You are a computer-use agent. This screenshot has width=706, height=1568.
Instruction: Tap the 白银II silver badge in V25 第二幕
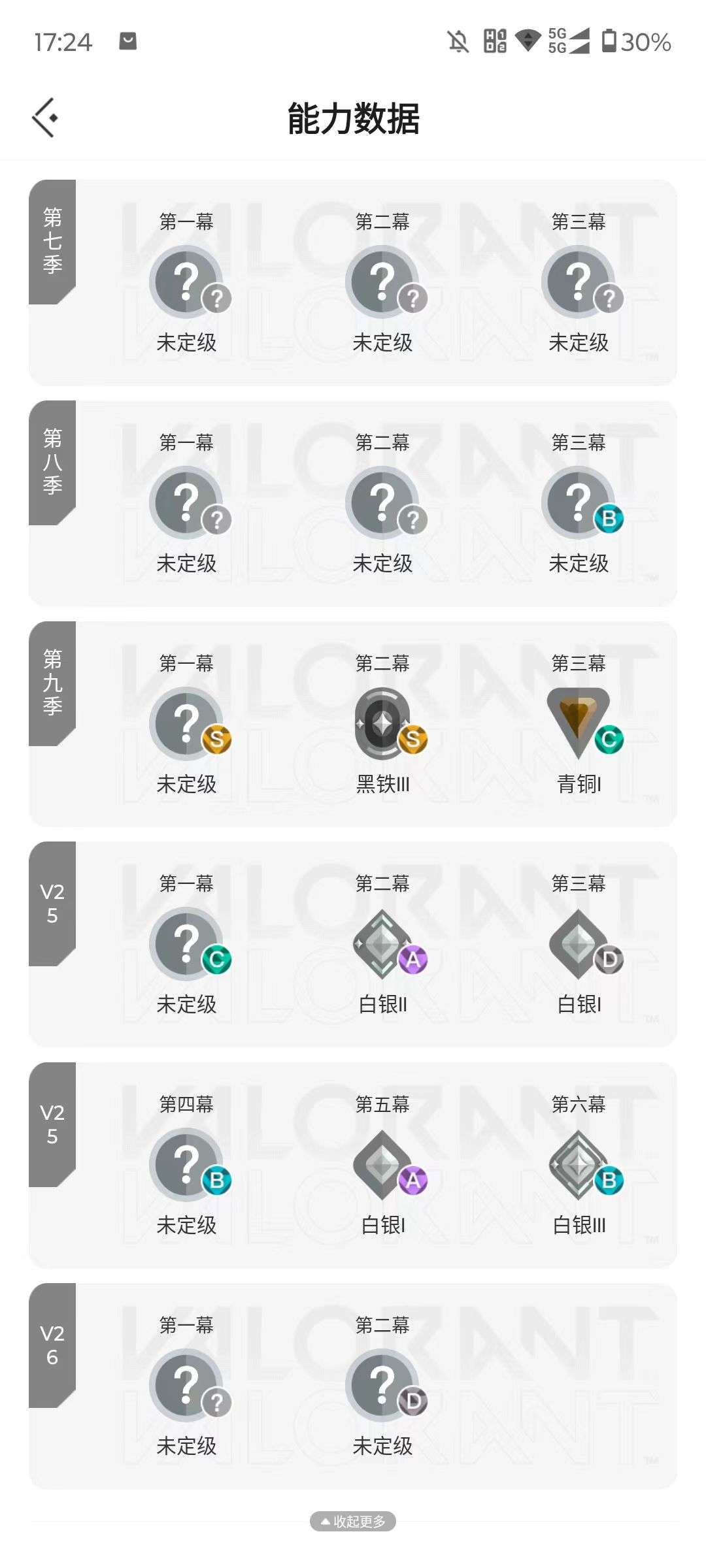pyautogui.click(x=383, y=945)
